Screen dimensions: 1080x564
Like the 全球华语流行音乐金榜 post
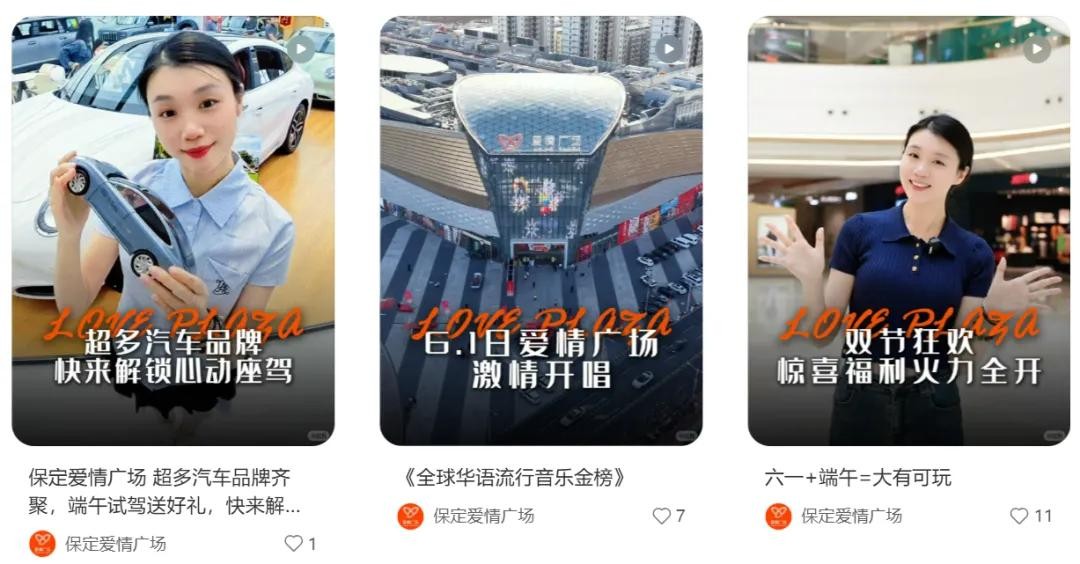click(662, 516)
